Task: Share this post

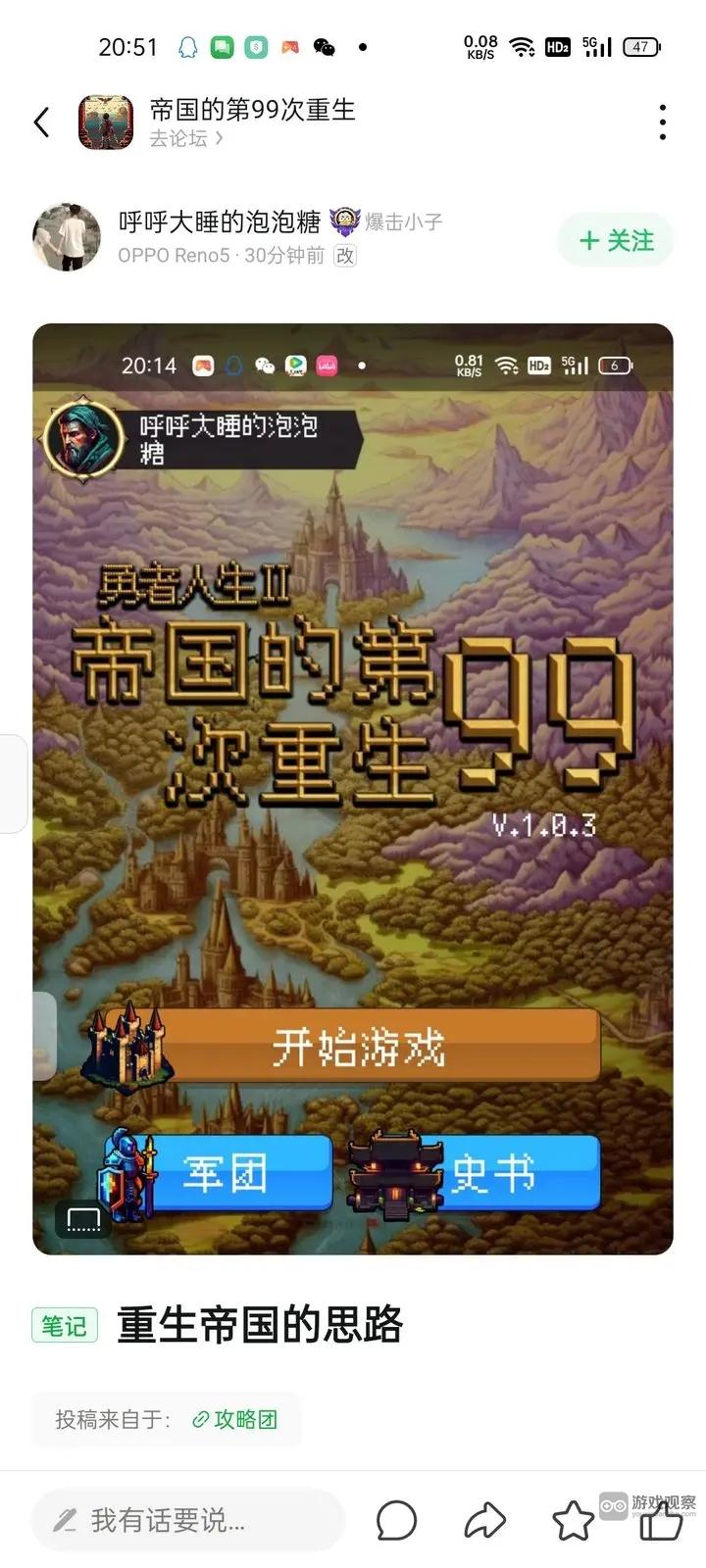Action: 484,1521
